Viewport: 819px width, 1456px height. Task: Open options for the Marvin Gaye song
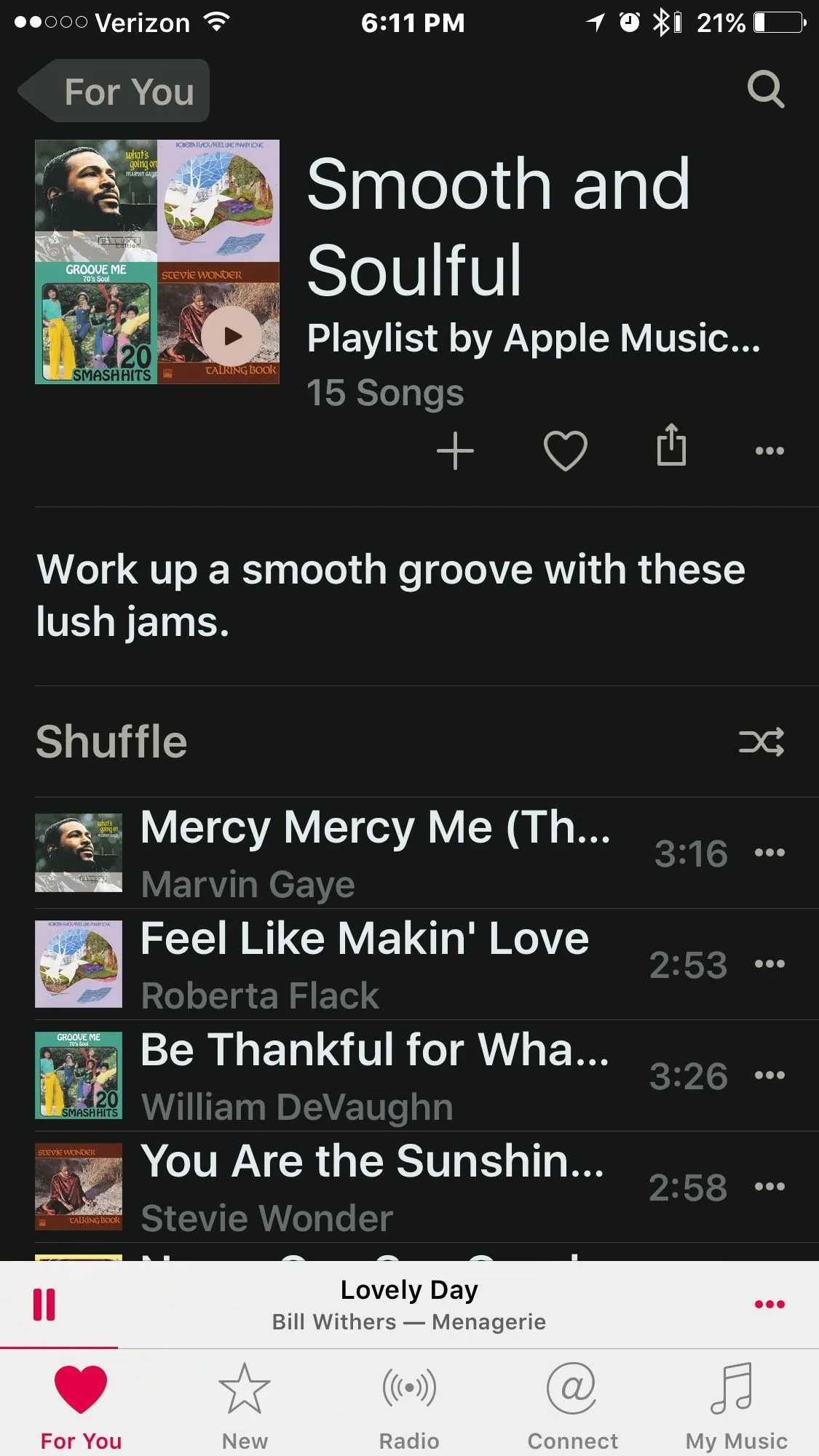tap(769, 852)
